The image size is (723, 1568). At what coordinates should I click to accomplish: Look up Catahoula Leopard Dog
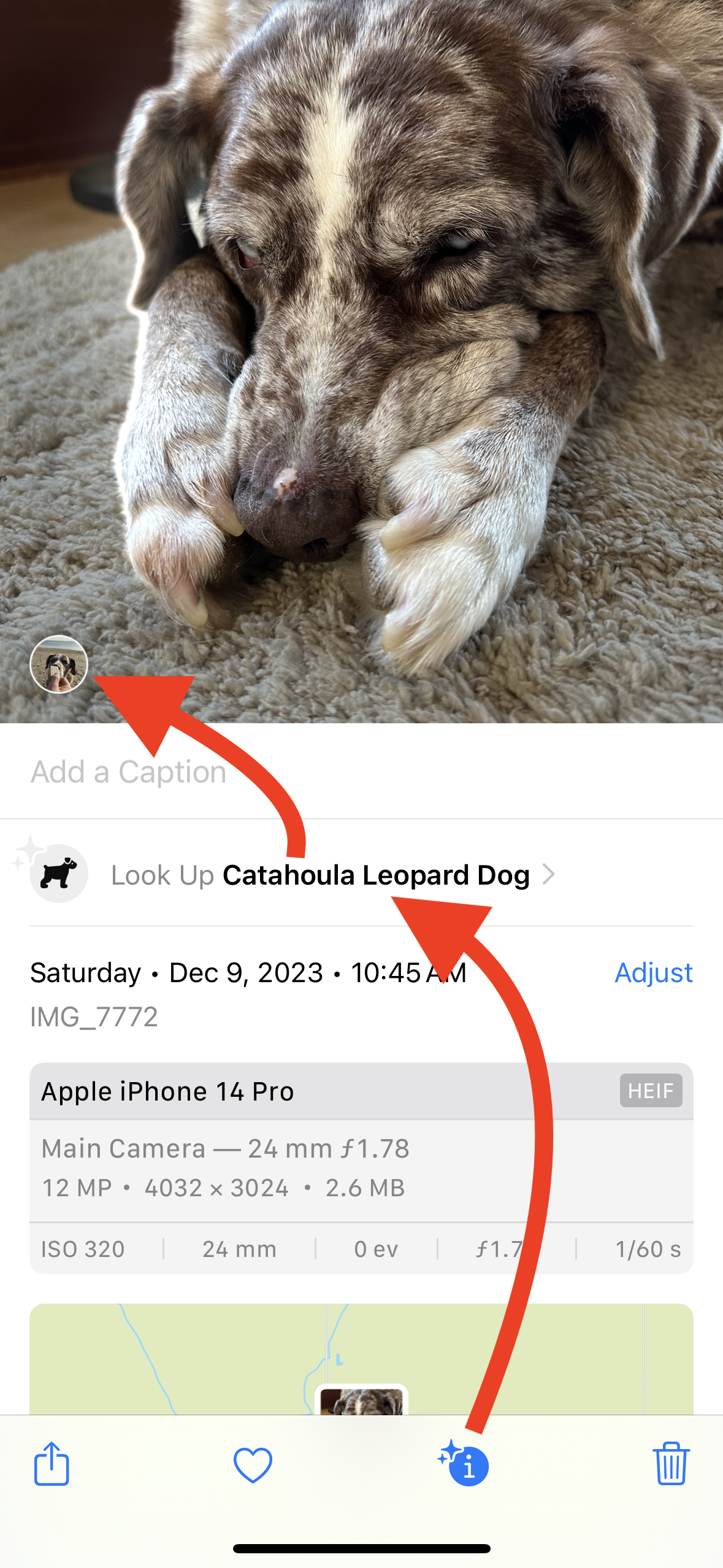coord(331,875)
